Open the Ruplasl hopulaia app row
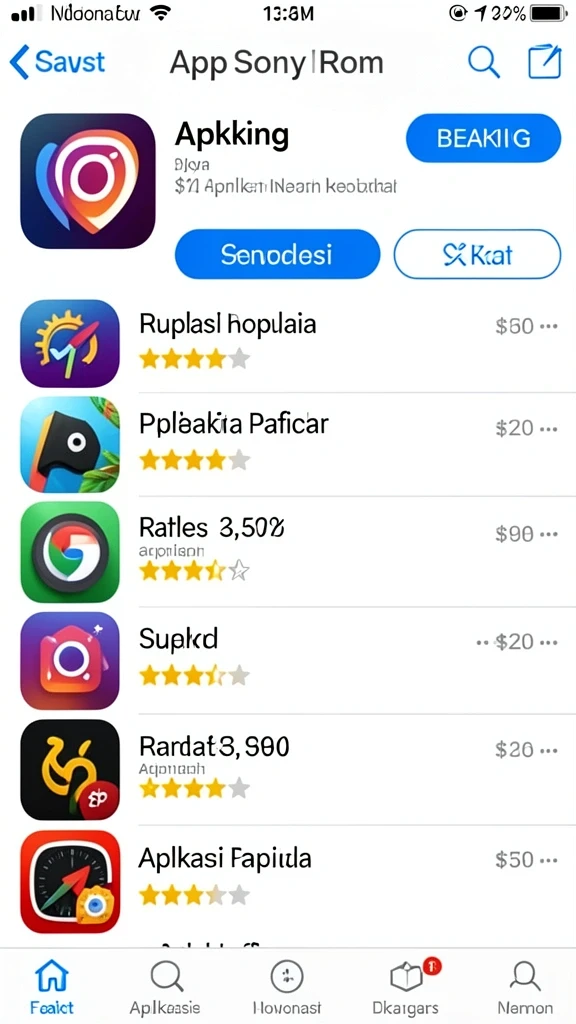Image resolution: width=576 pixels, height=1024 pixels. [288, 343]
